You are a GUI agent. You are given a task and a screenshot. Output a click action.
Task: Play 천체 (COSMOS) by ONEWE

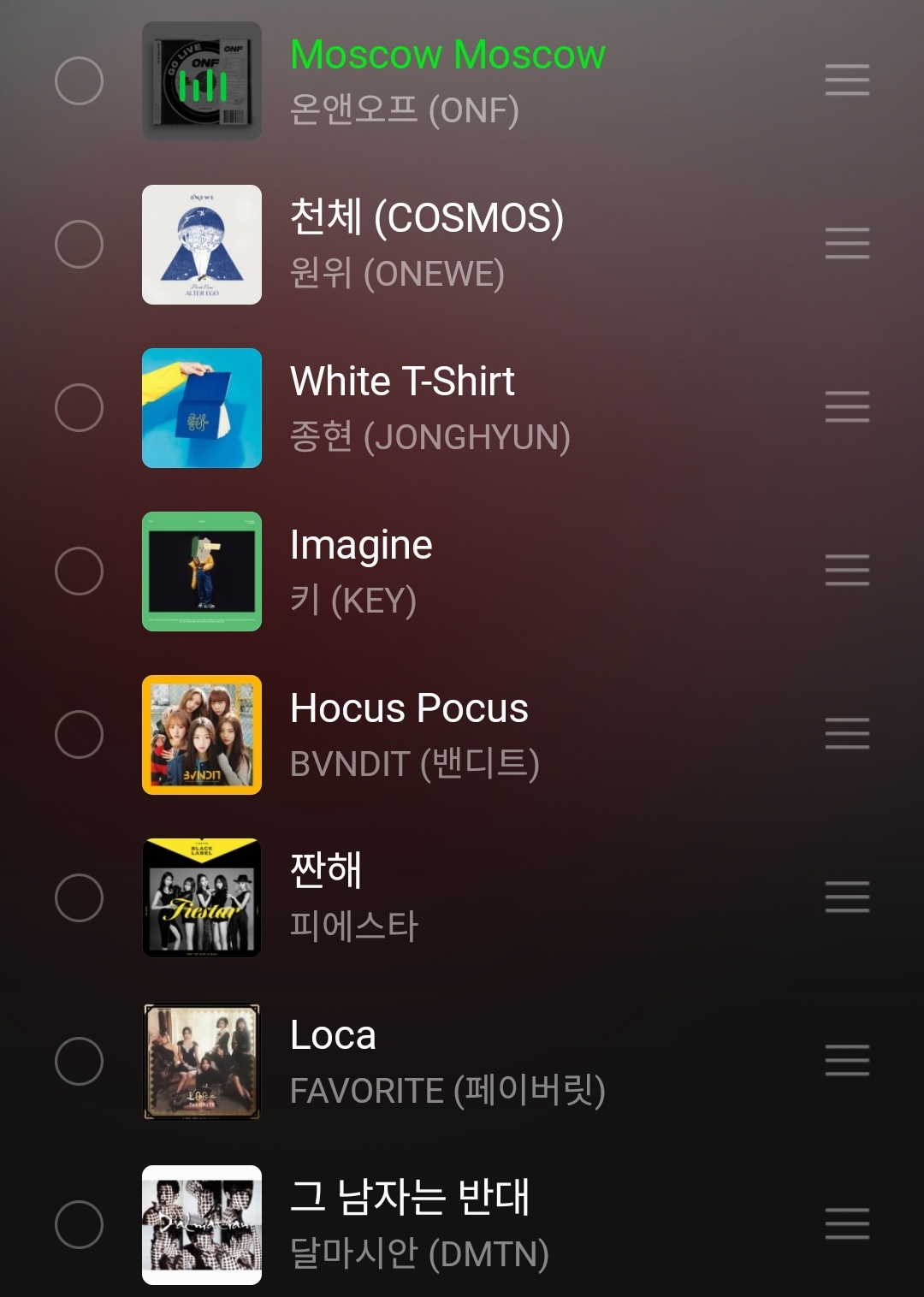point(426,243)
